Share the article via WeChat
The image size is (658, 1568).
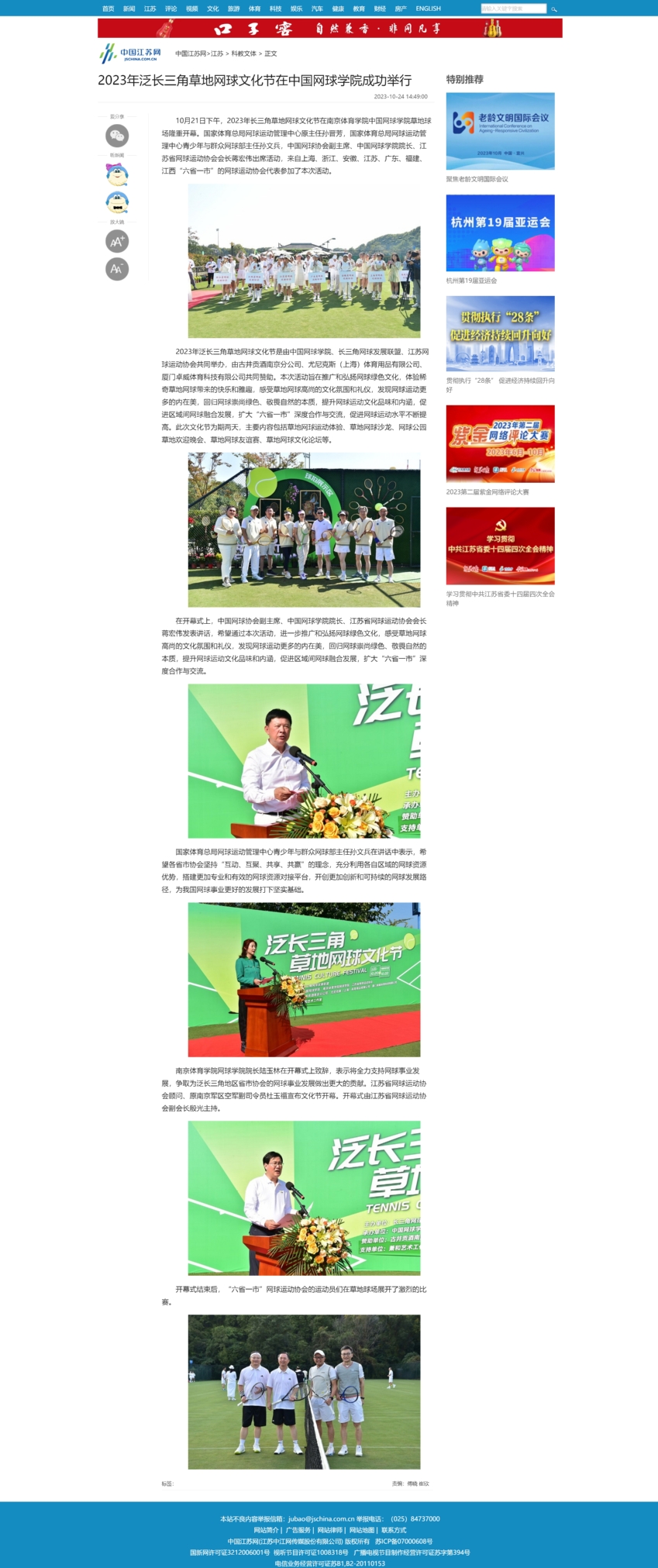(117, 136)
